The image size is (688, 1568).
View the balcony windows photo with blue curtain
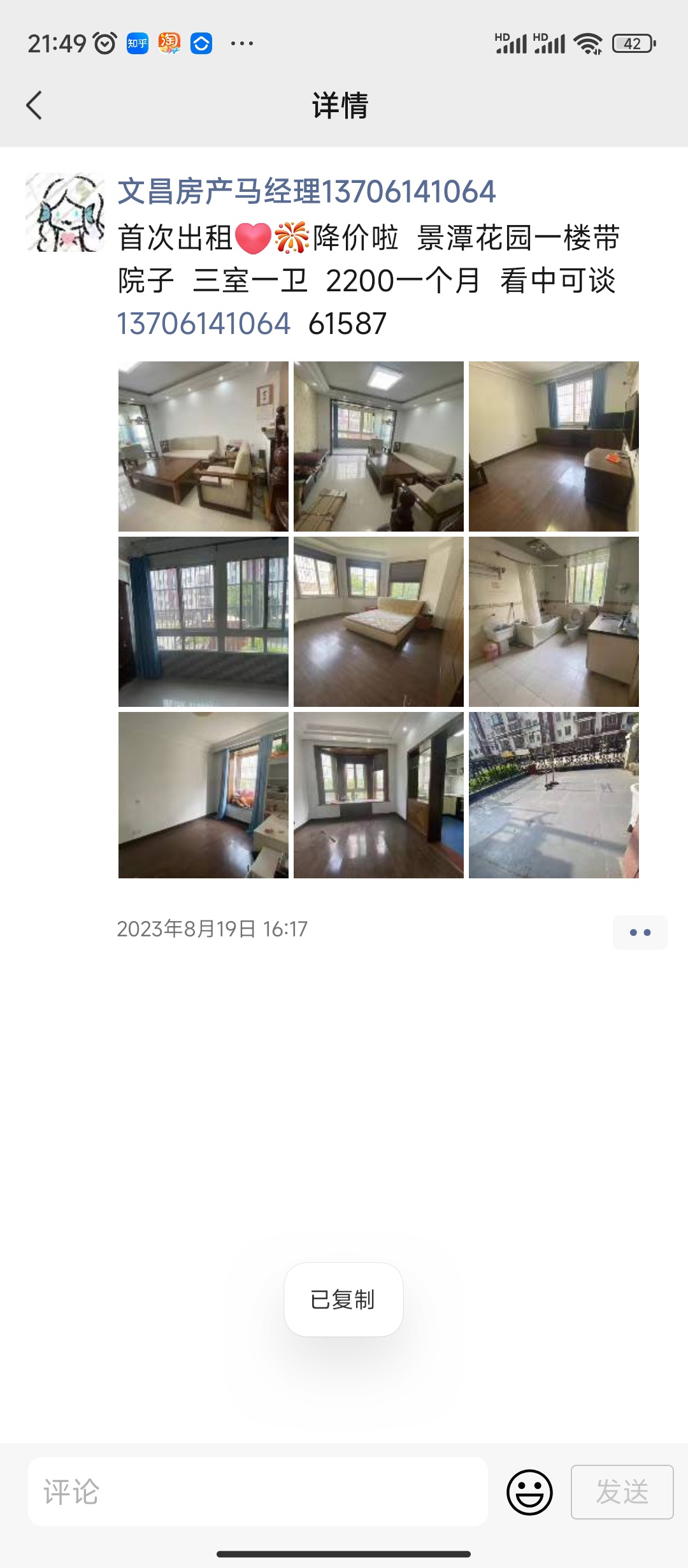[x=203, y=621]
